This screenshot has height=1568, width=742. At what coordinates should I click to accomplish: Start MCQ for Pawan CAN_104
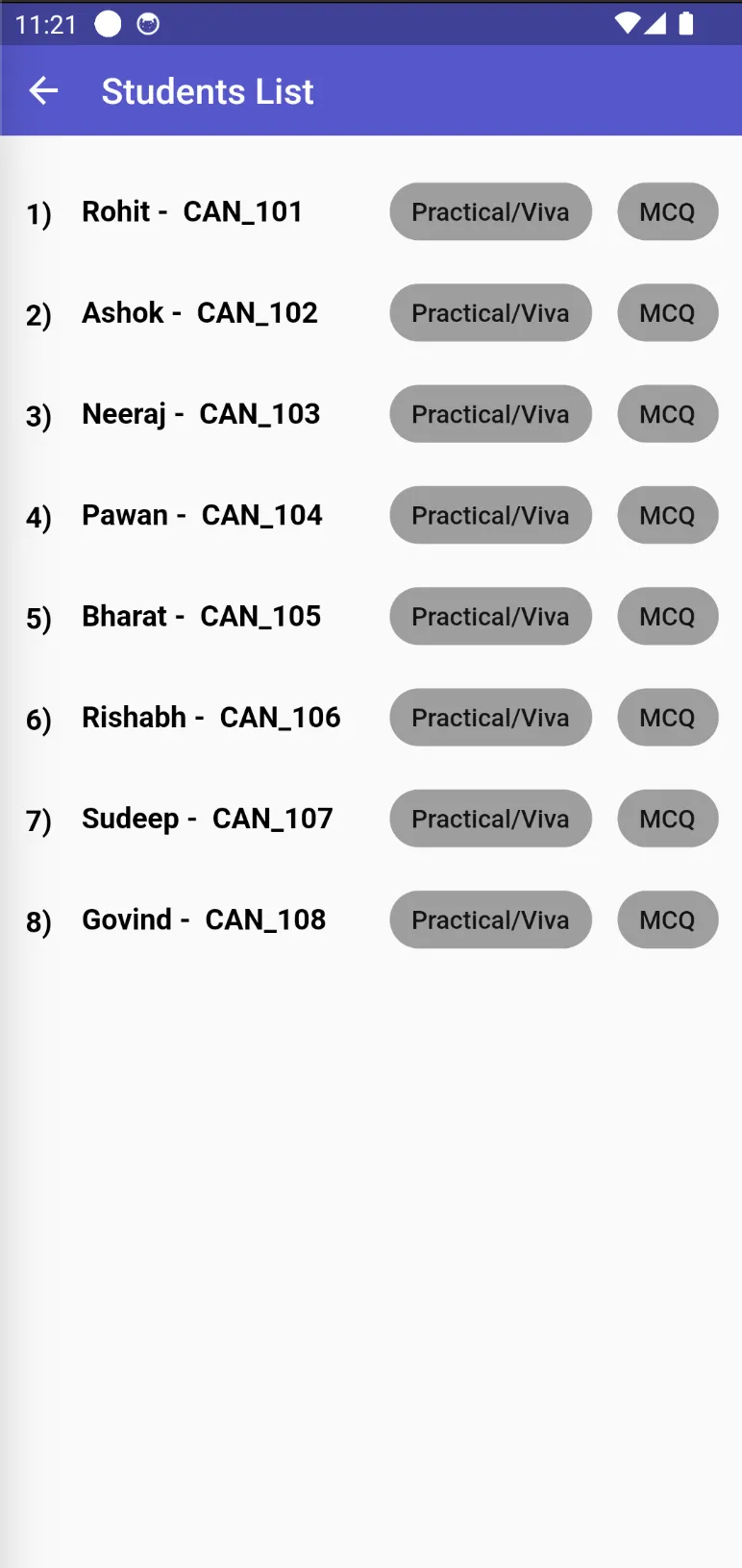(x=667, y=515)
